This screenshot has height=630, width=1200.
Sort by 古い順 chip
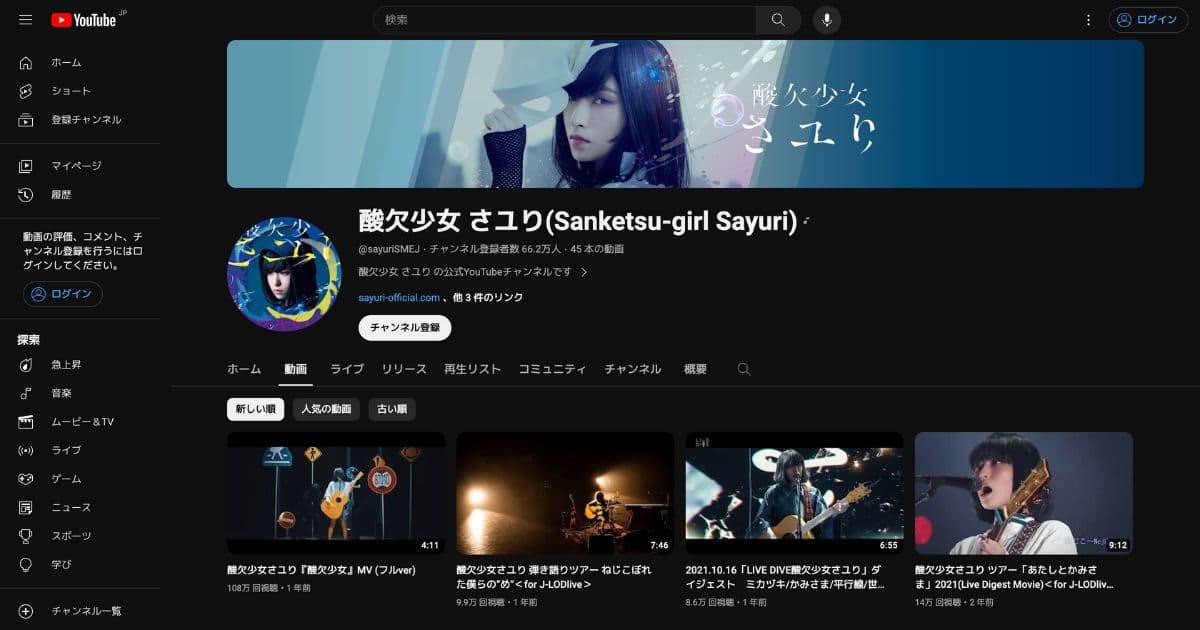click(x=392, y=409)
